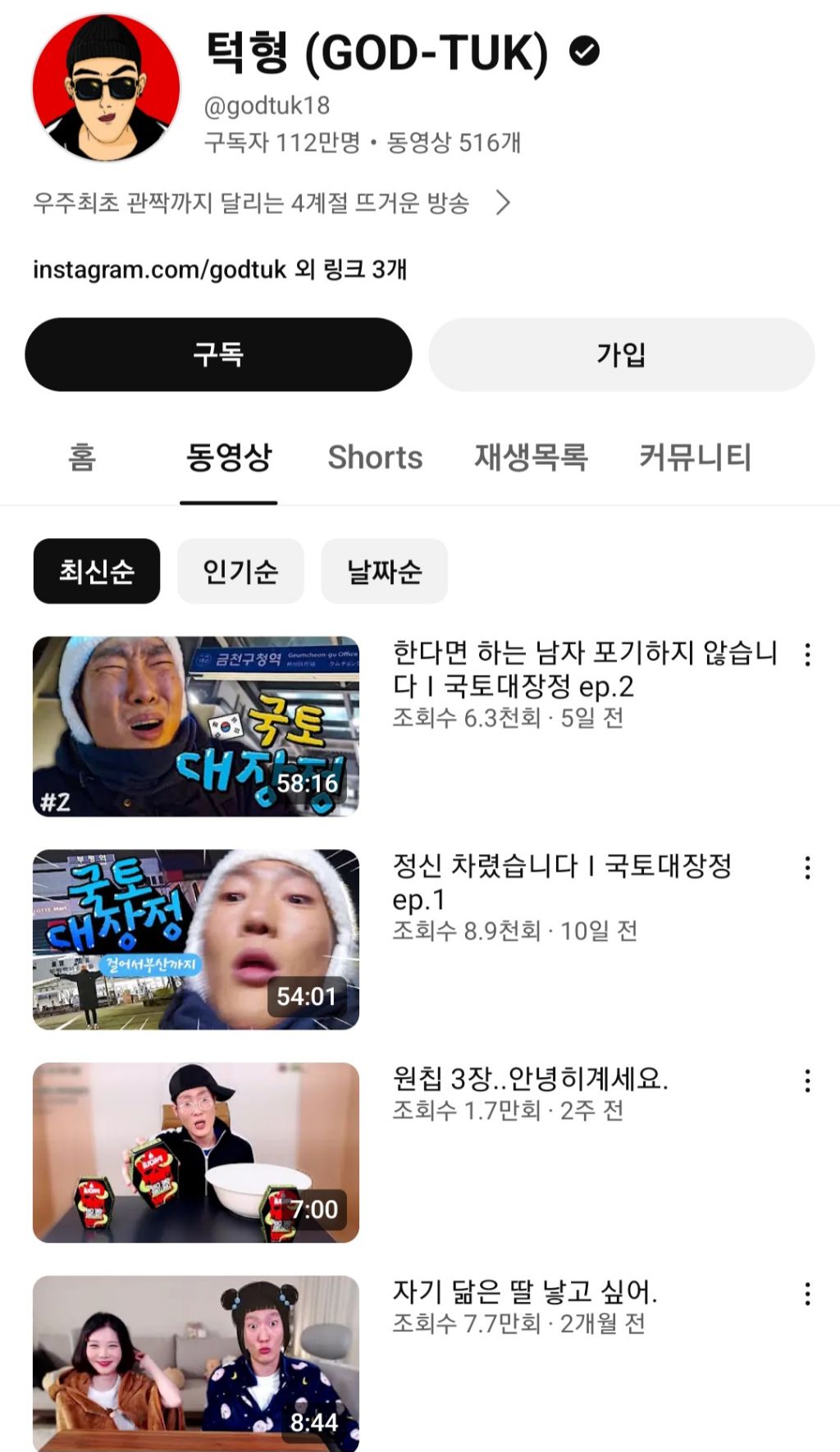Select the 동영상 tab
840x1452 pixels.
(228, 458)
